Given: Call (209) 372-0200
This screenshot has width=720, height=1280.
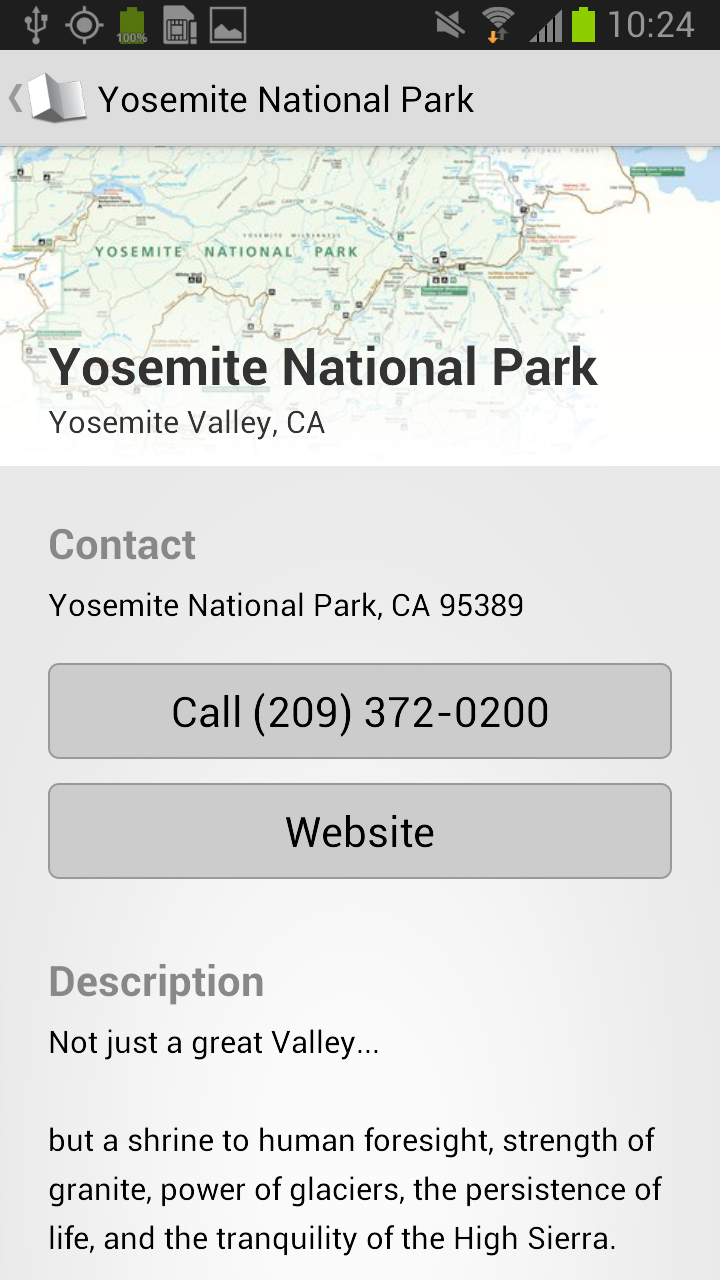Looking at the screenshot, I should (360, 711).
